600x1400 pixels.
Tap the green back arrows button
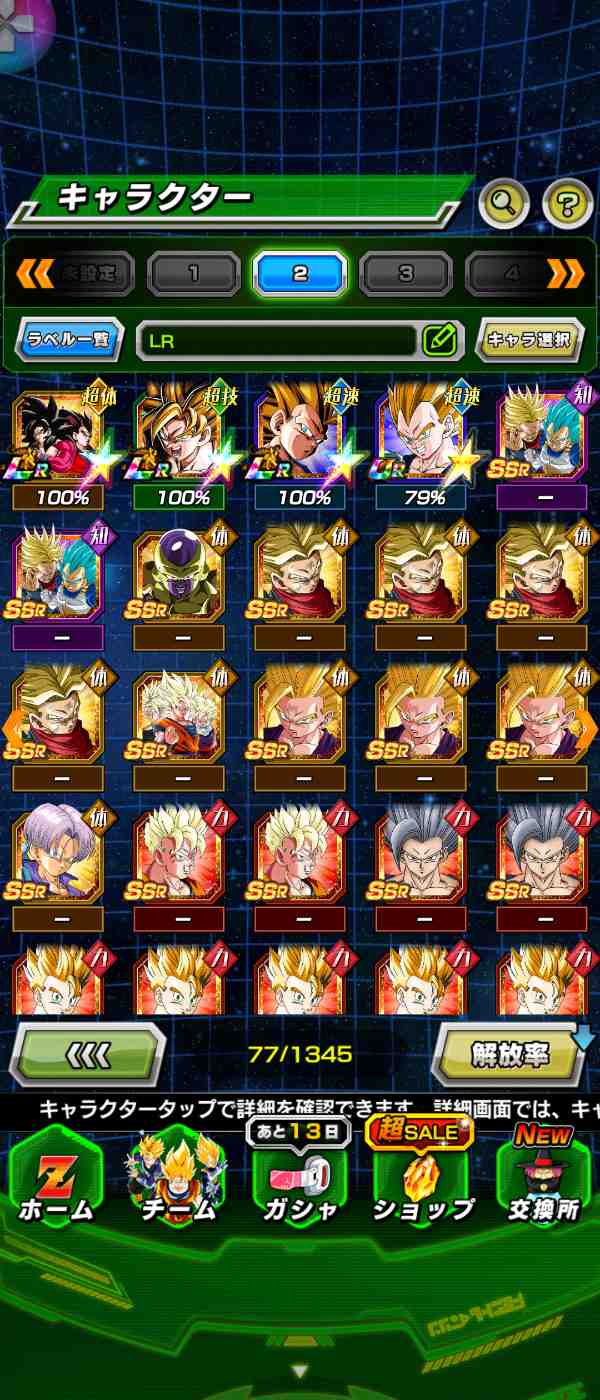pos(88,1054)
